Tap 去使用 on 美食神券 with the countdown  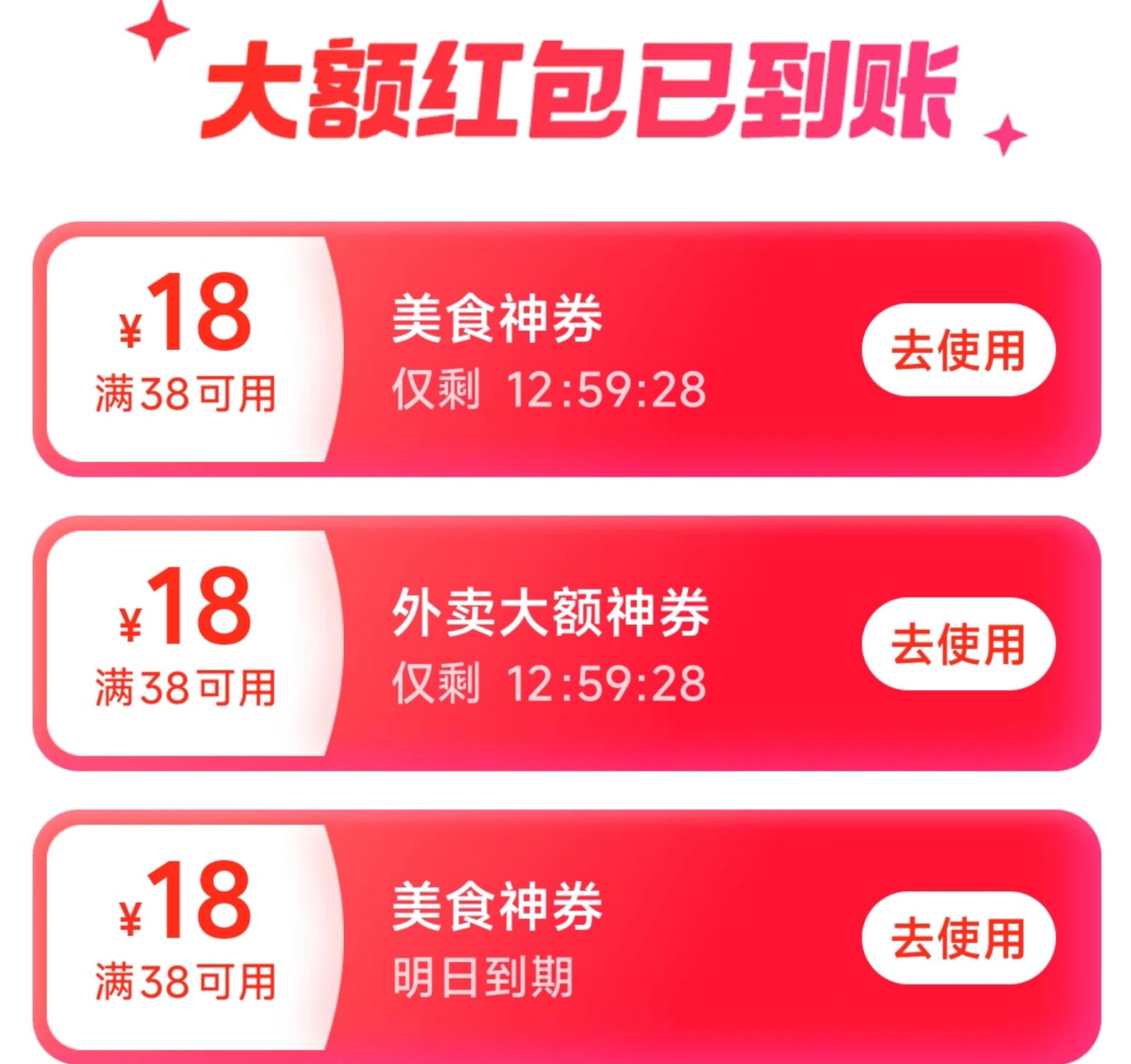point(958,350)
